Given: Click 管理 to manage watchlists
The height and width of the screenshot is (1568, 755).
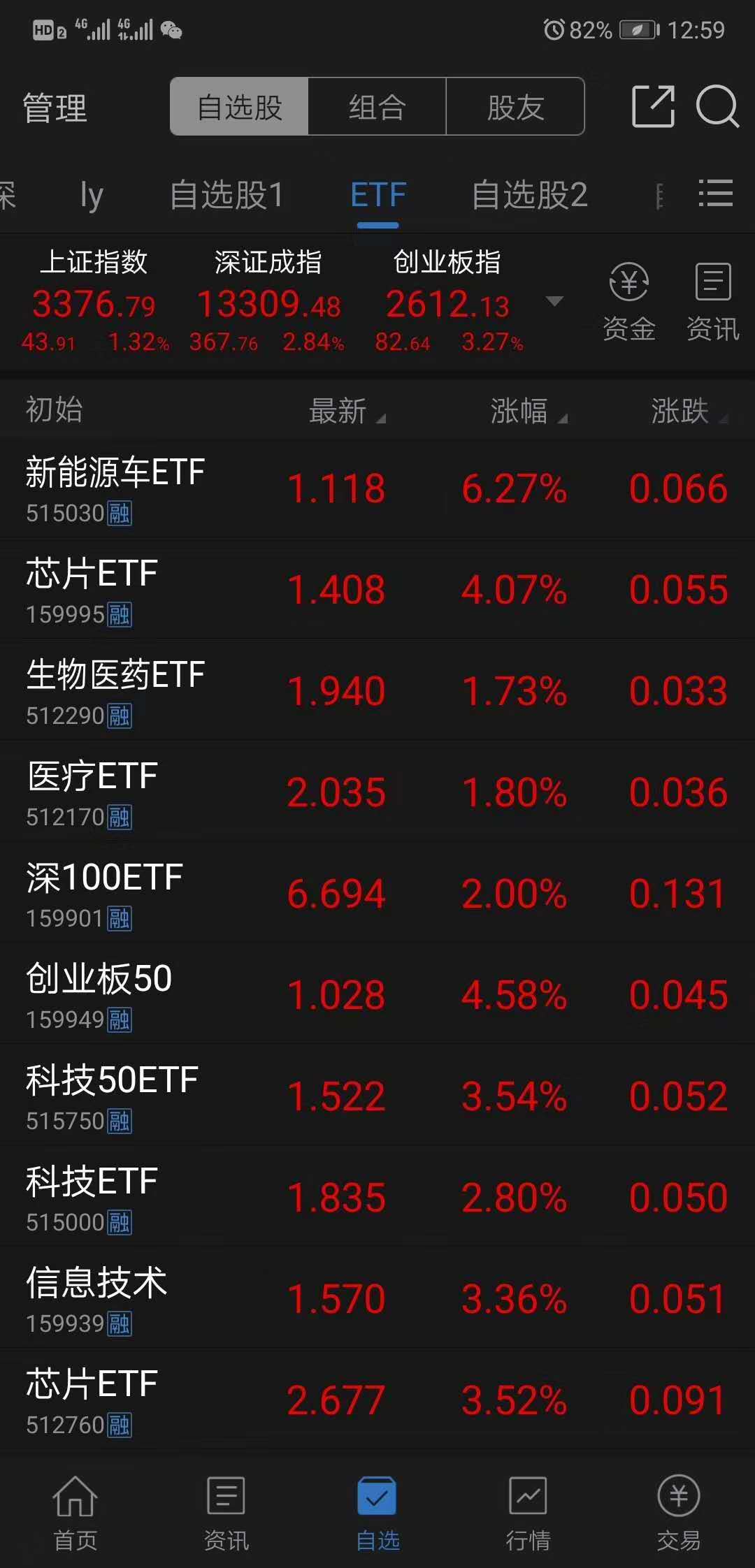Looking at the screenshot, I should [x=54, y=108].
